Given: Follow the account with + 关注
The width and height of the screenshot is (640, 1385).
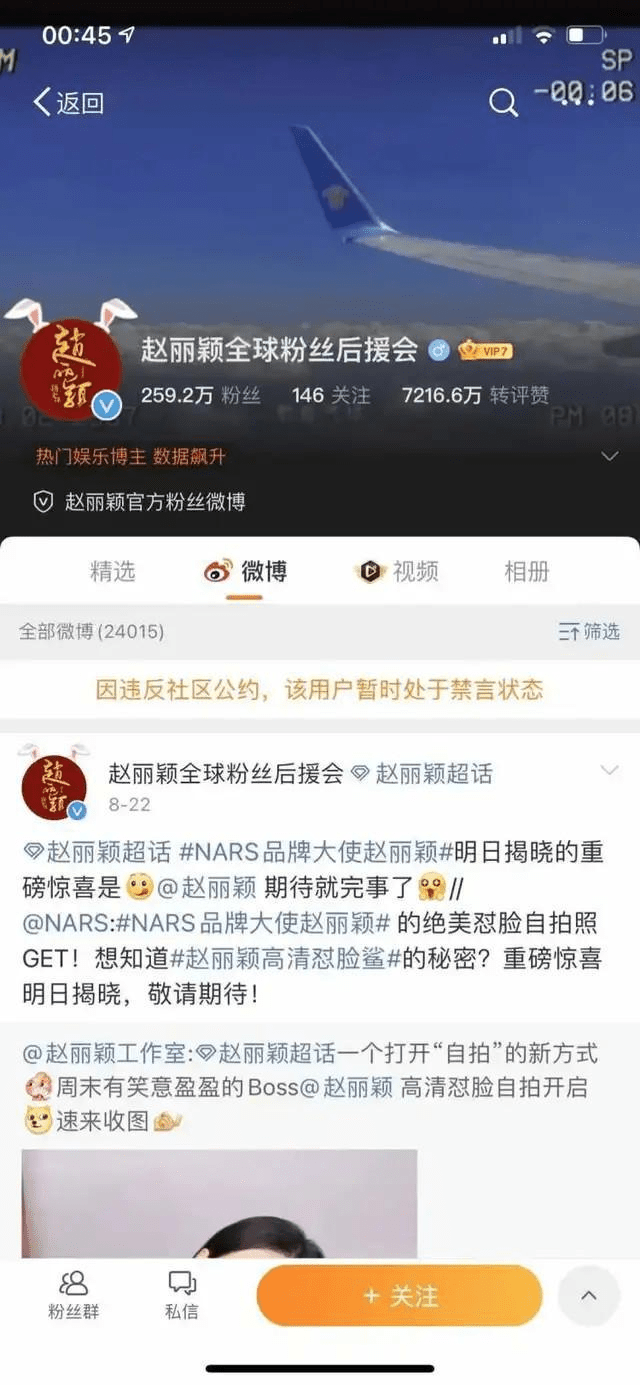Looking at the screenshot, I should 399,1295.
